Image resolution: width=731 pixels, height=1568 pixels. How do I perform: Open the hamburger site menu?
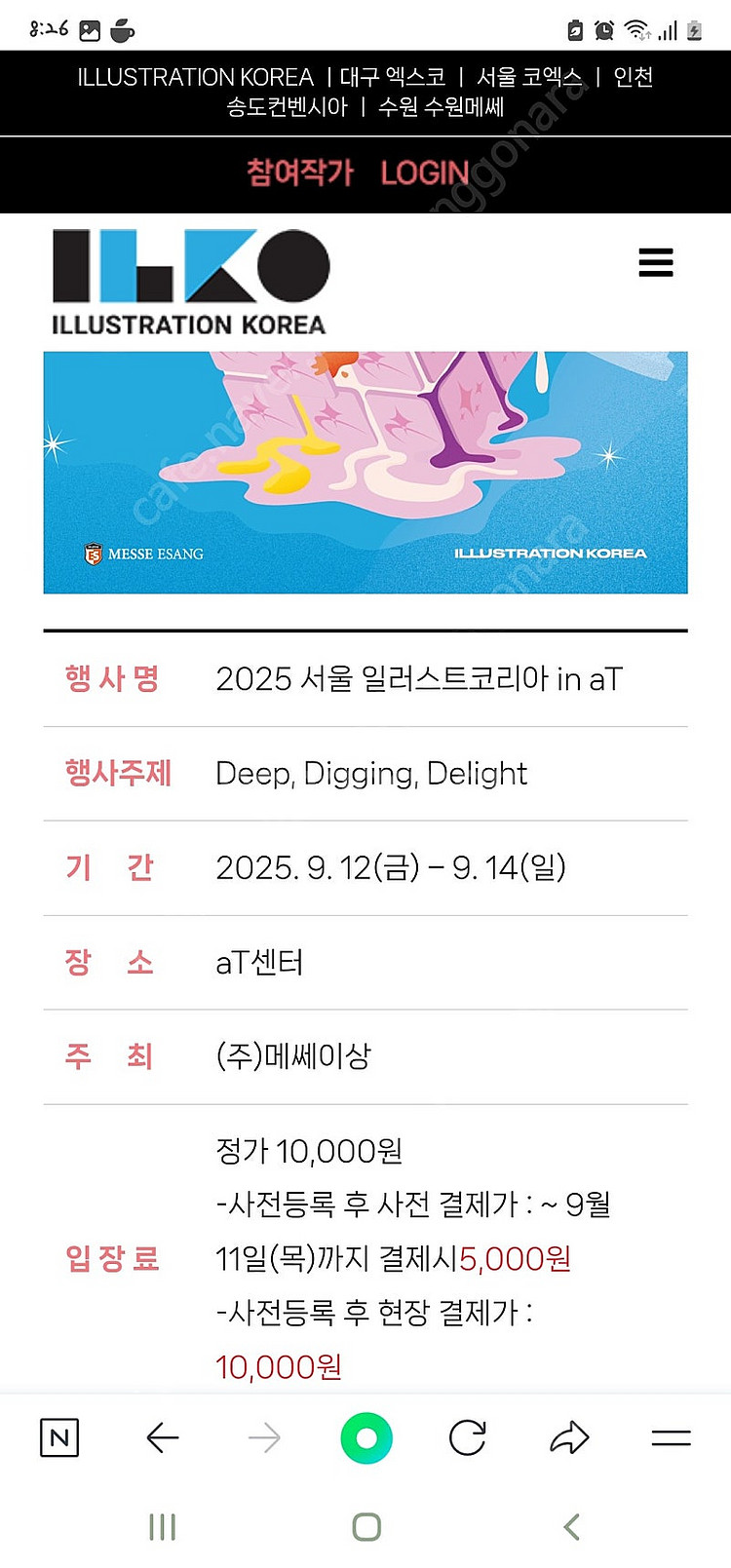(656, 262)
